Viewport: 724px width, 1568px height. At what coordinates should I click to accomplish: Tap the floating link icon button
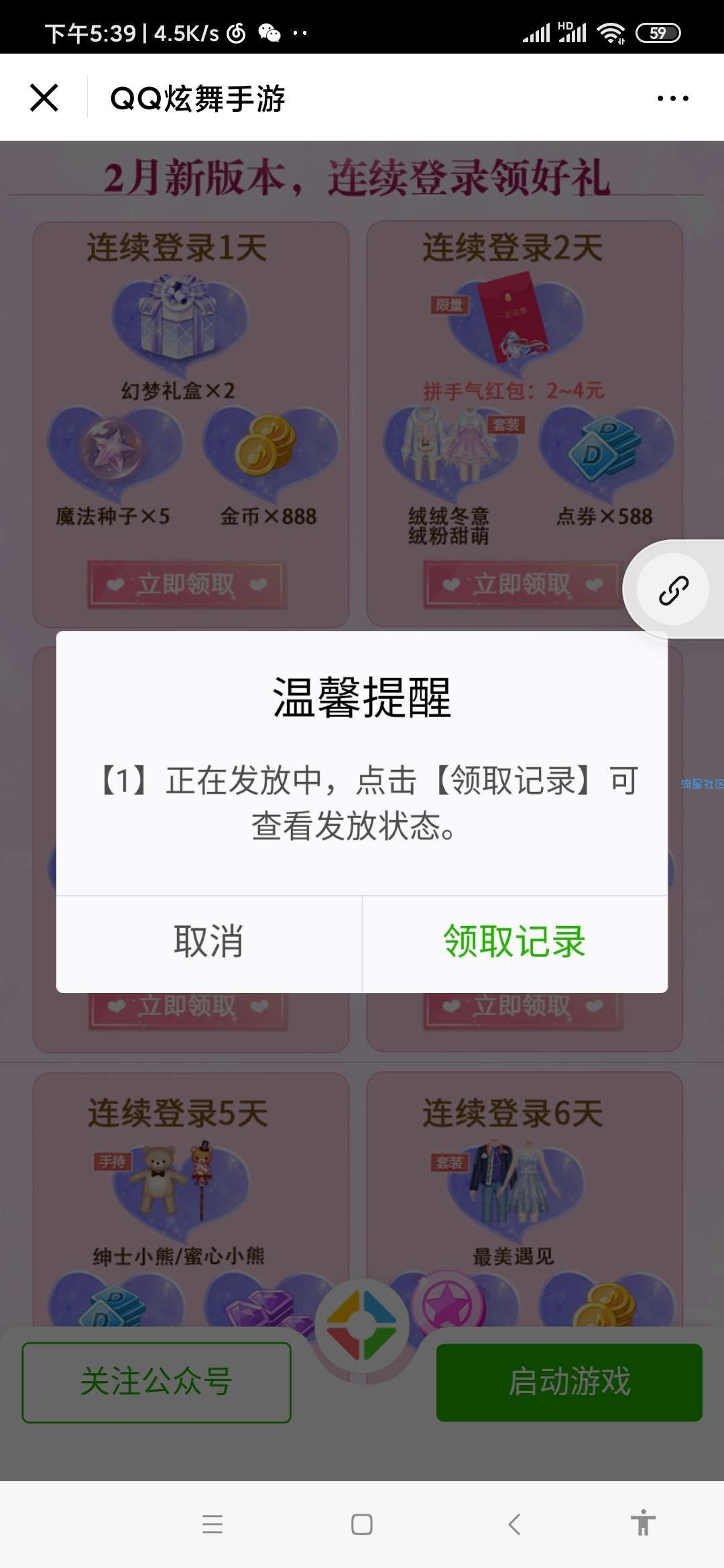673,590
